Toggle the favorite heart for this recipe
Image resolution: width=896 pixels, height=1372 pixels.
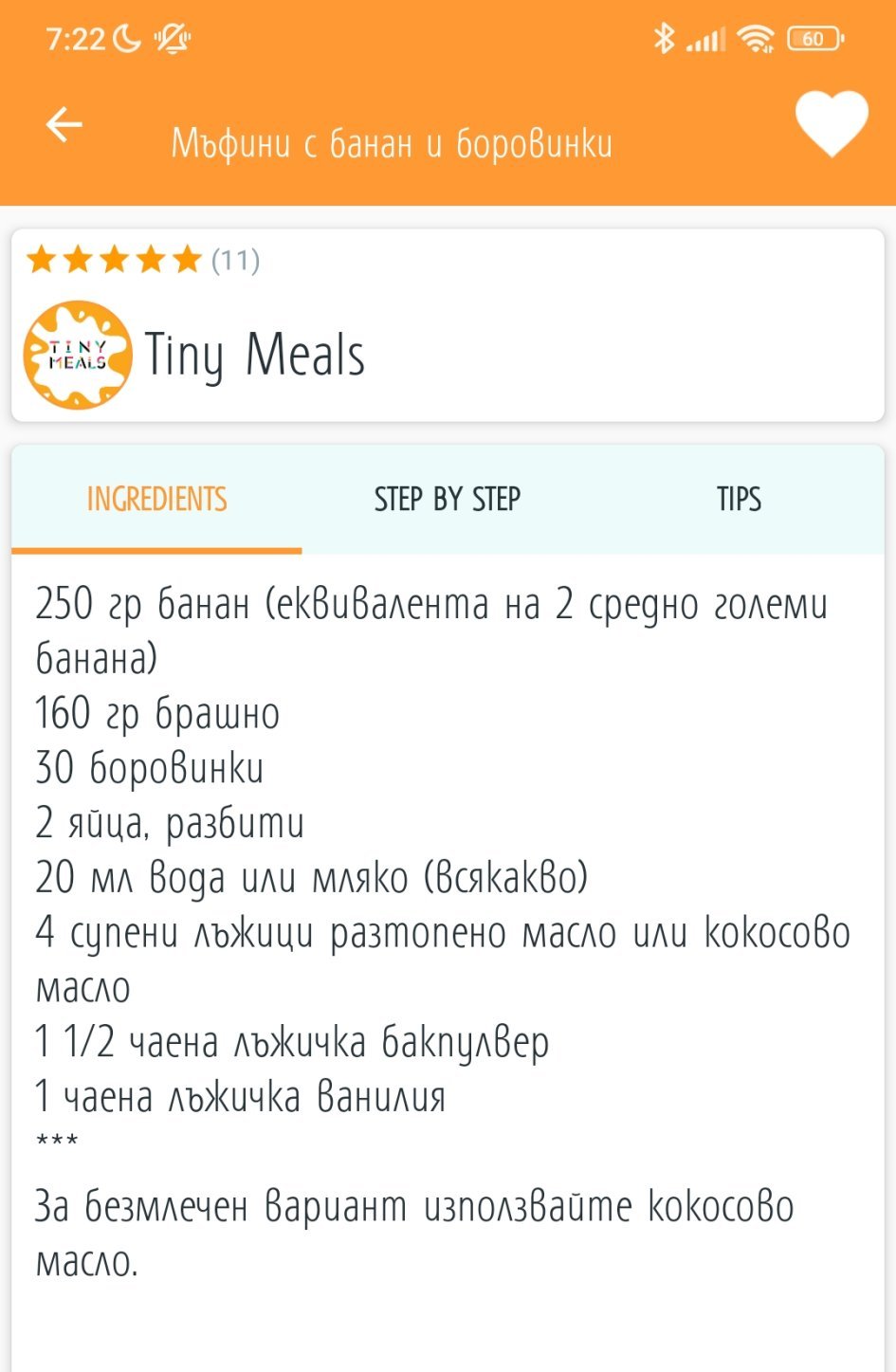(831, 123)
